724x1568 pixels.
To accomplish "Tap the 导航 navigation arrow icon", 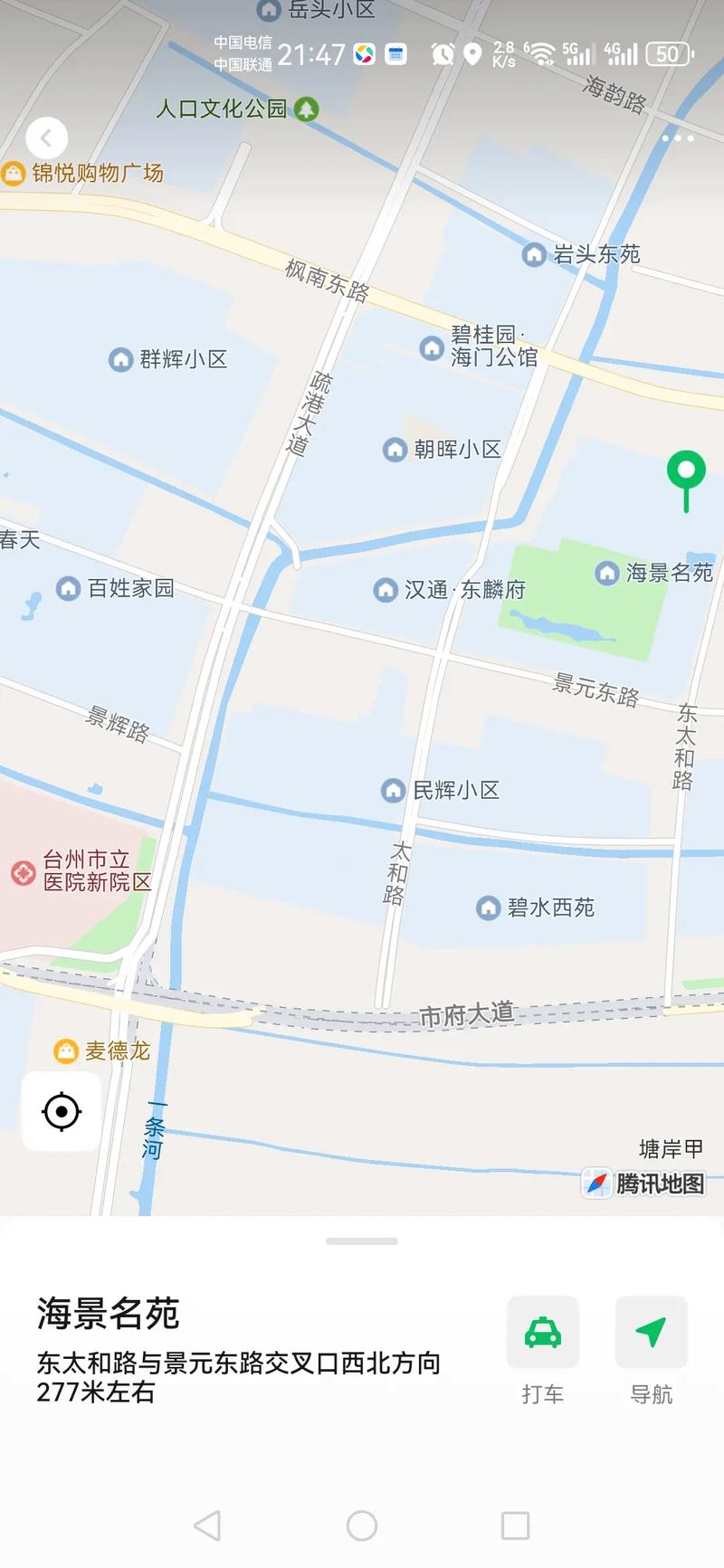I will 651,1332.
